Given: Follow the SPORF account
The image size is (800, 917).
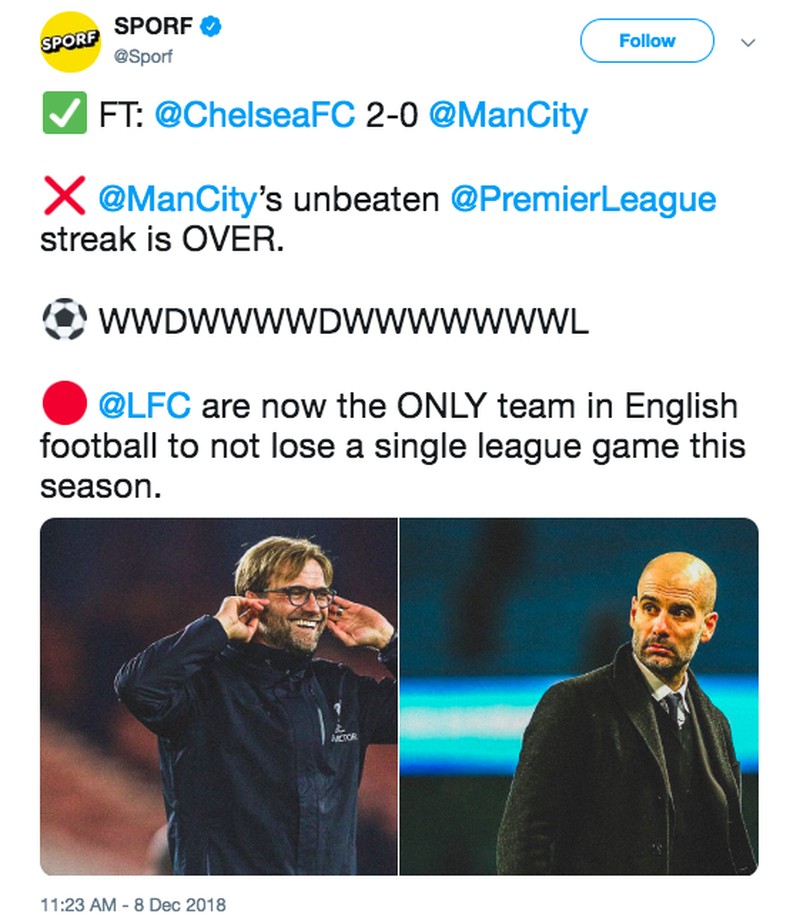Looking at the screenshot, I should tap(647, 41).
